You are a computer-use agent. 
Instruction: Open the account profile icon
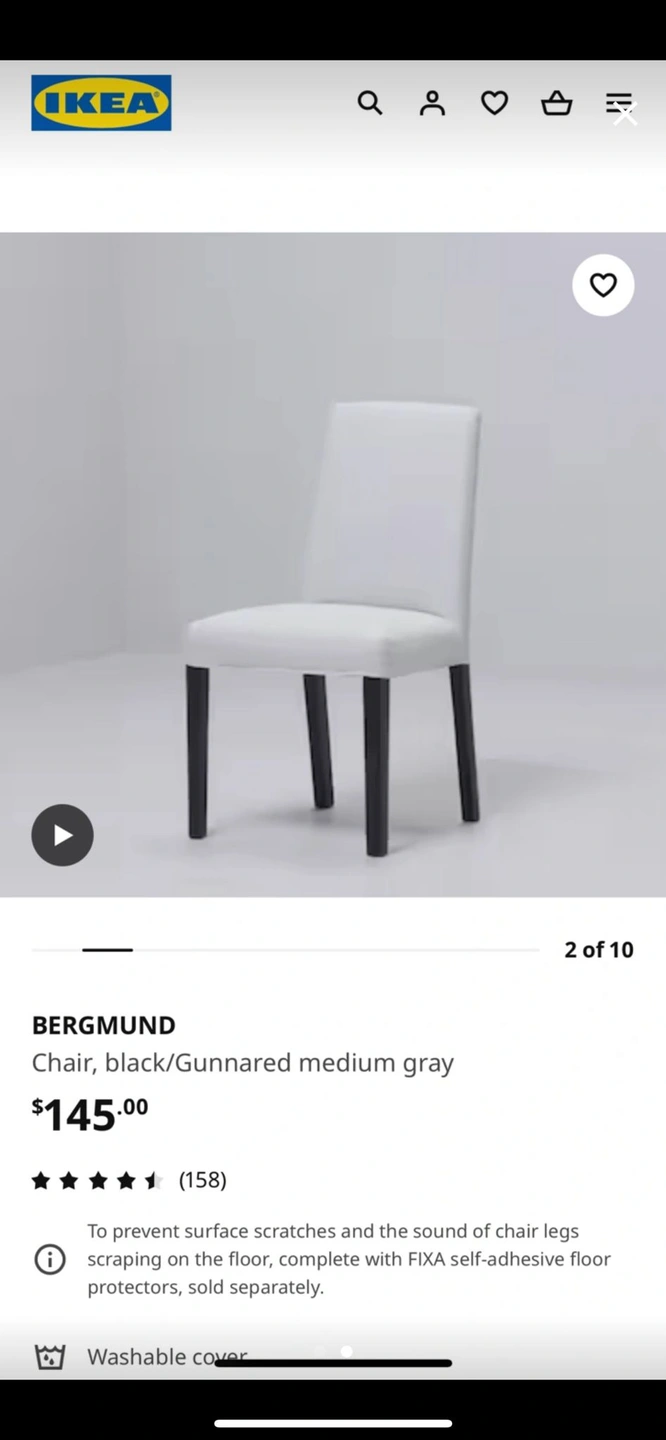432,103
